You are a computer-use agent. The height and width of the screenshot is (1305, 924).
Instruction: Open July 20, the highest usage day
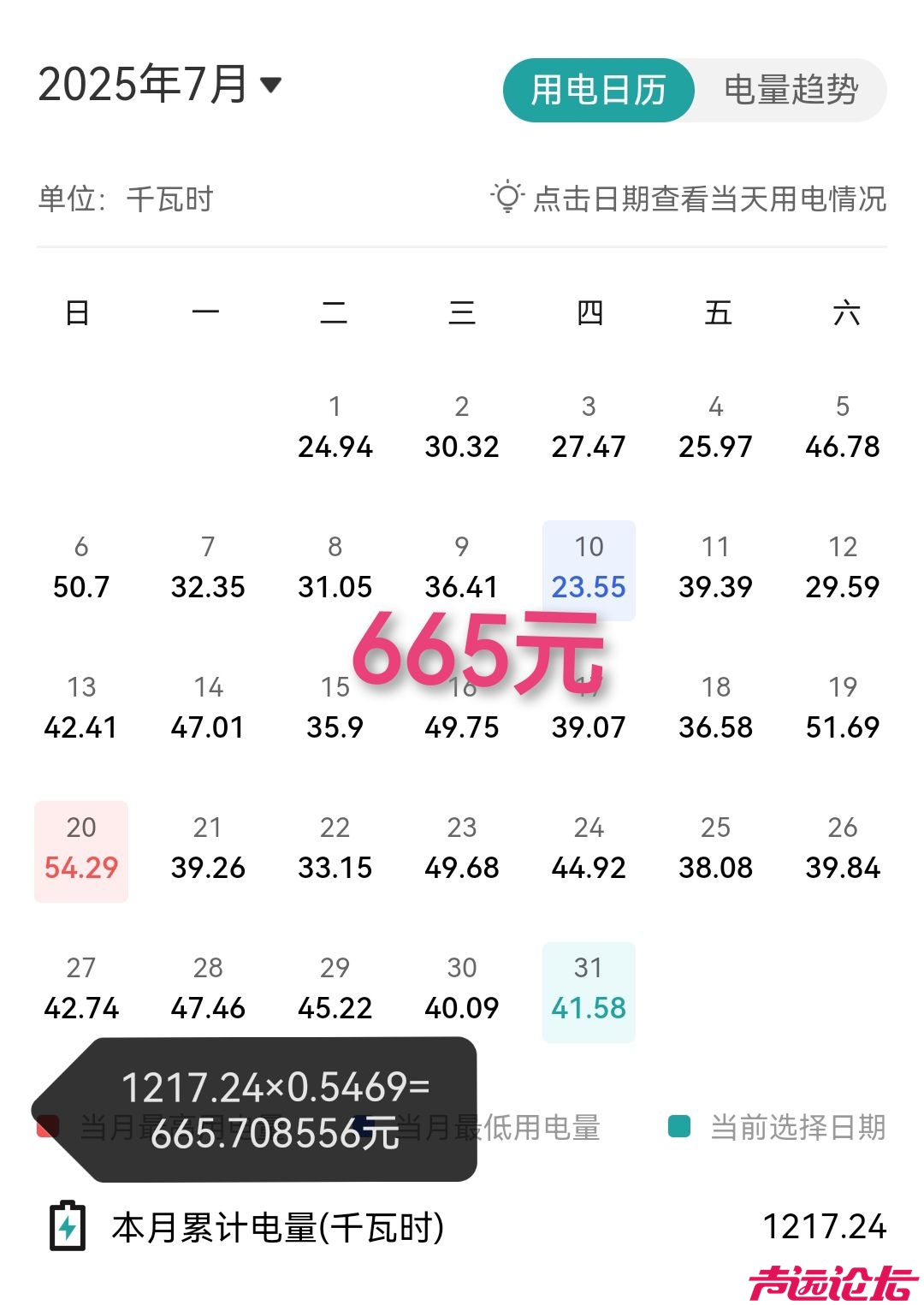coord(81,849)
